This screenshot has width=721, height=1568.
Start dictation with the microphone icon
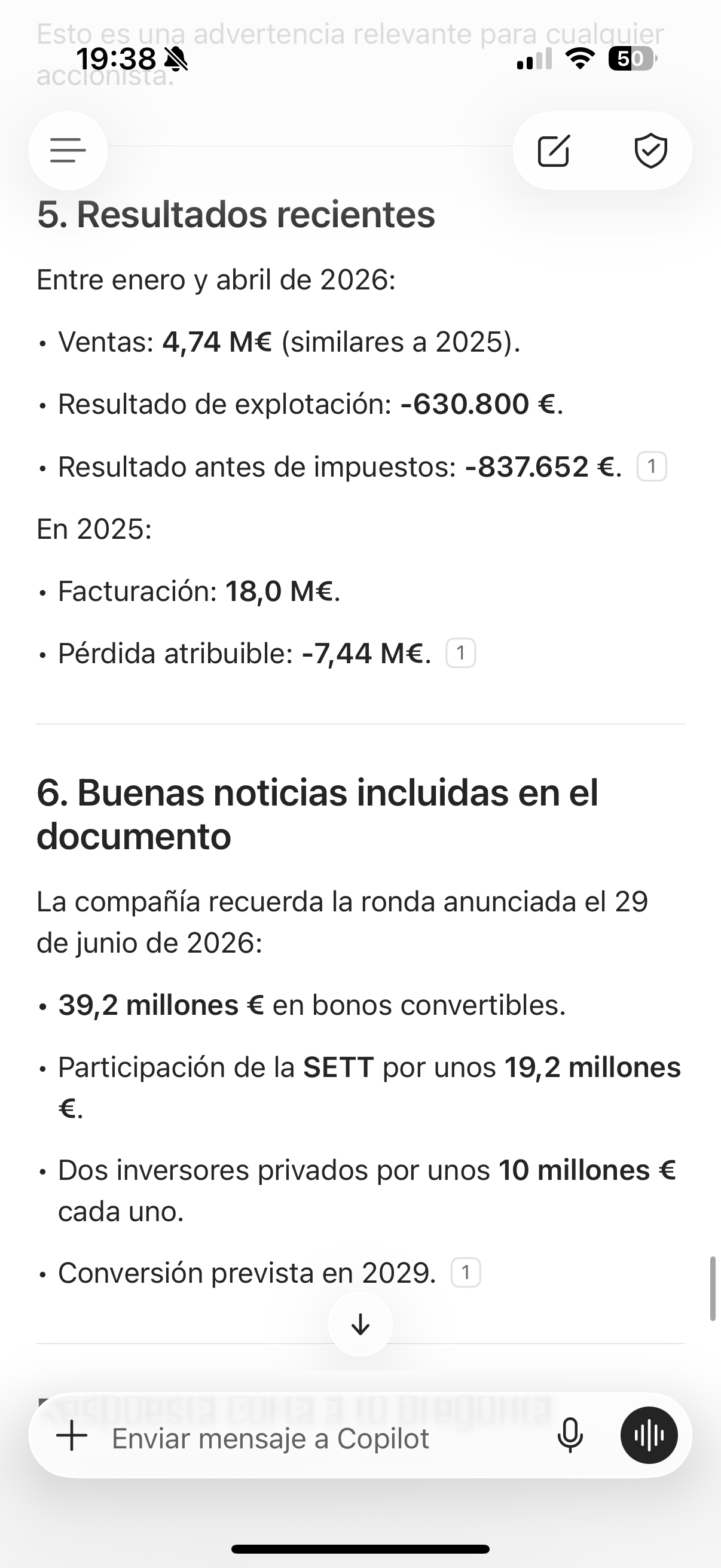pyautogui.click(x=570, y=1435)
